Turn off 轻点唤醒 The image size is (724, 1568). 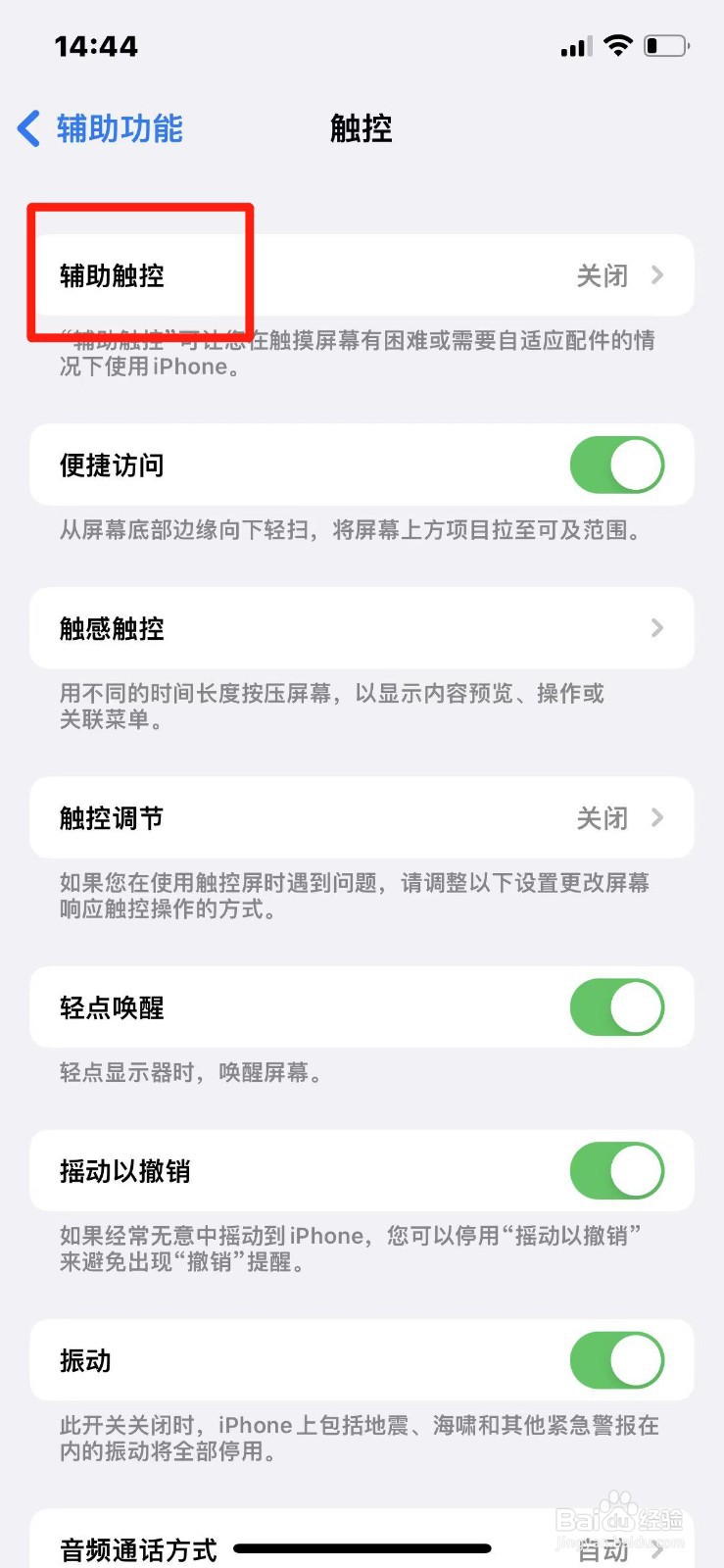tap(615, 1007)
